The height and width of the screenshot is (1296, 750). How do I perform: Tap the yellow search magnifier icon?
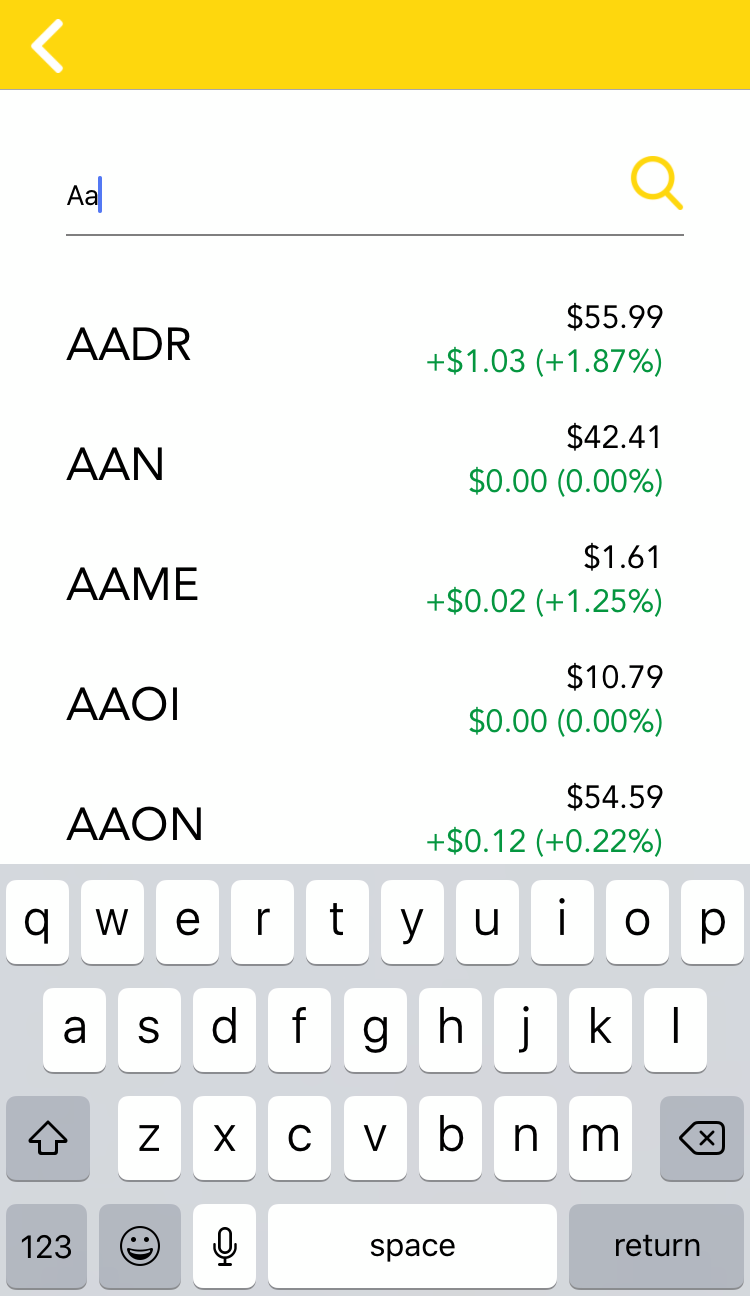(x=656, y=185)
